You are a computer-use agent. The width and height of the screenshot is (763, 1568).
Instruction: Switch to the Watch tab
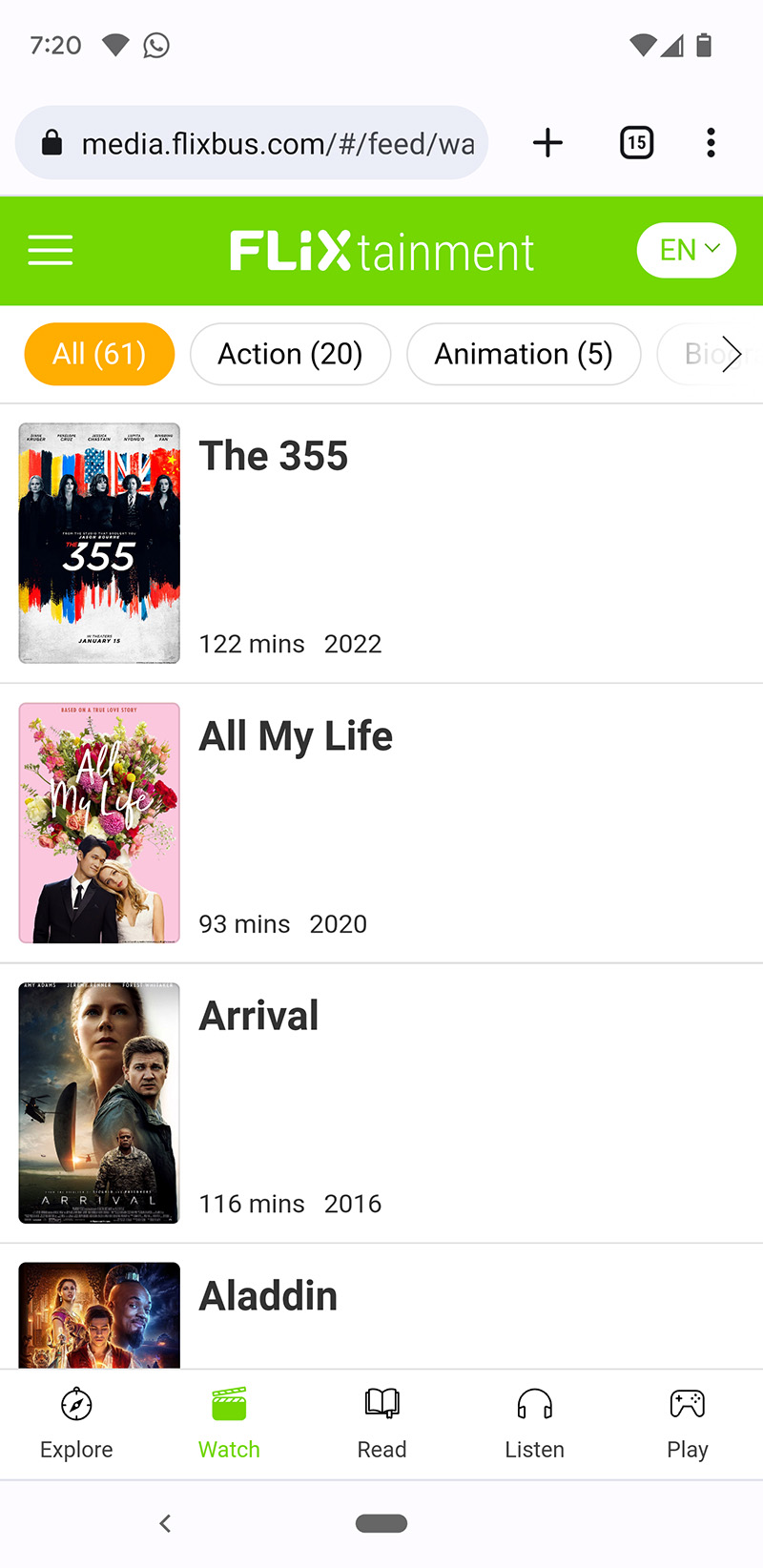229,1424
